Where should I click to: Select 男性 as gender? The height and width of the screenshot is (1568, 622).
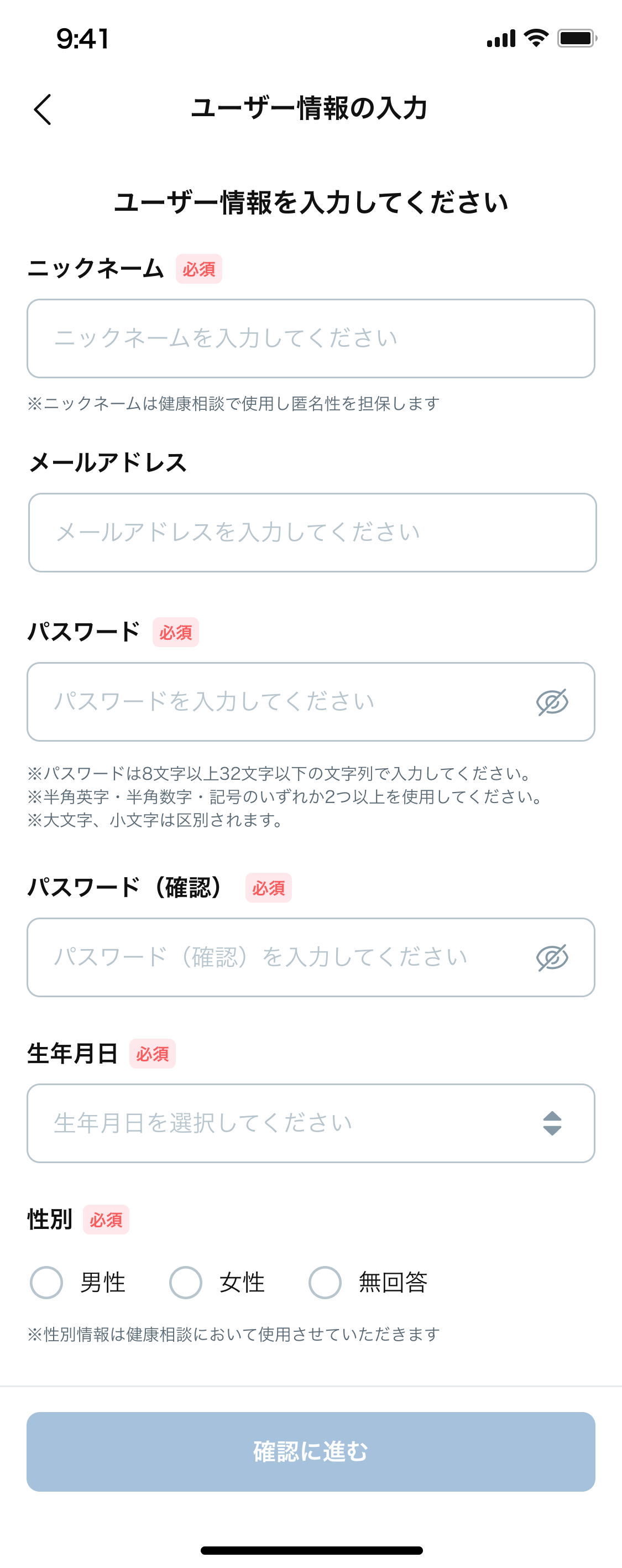[x=47, y=1283]
